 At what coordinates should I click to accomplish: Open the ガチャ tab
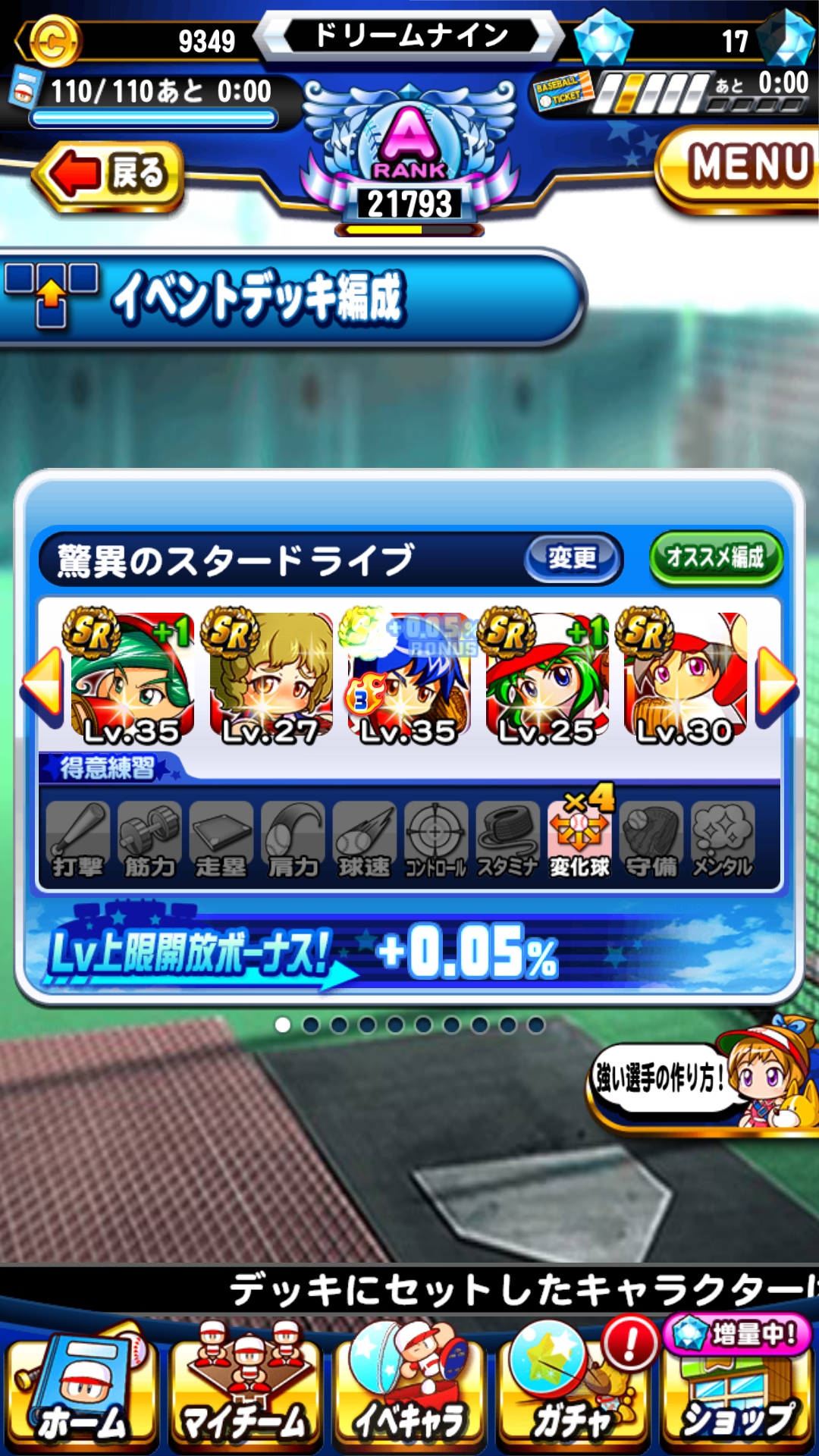573,1388
